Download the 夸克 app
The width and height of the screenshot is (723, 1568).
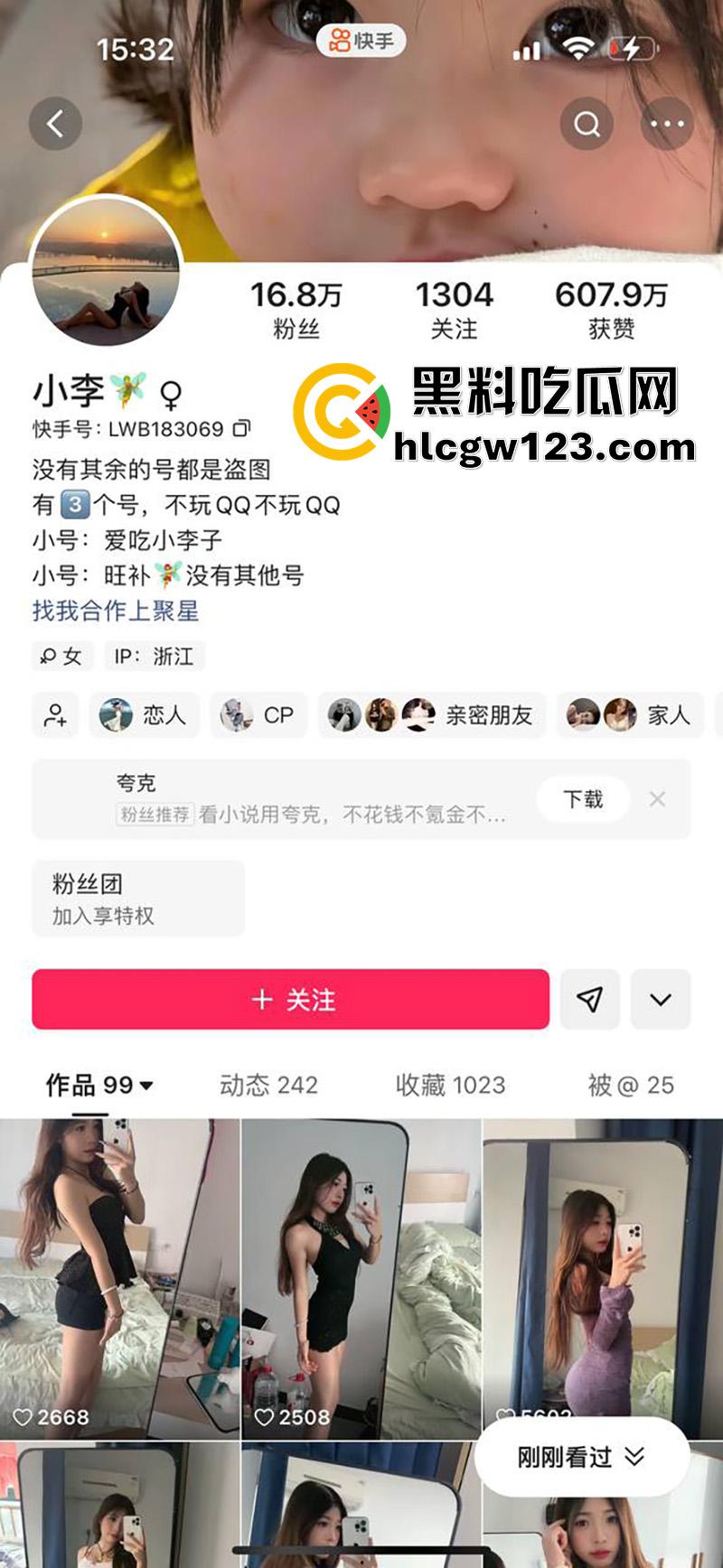coord(583,799)
